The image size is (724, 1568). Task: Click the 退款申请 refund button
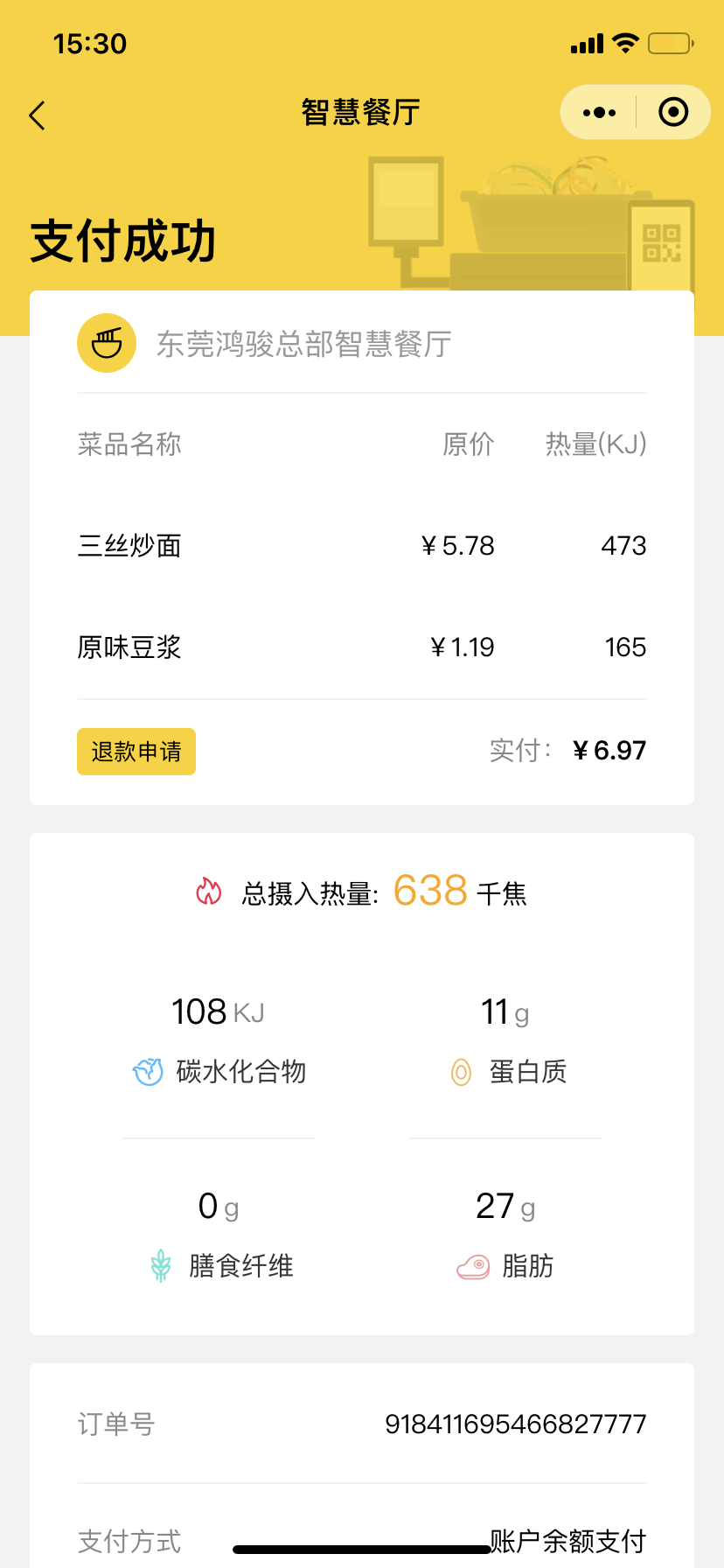136,751
